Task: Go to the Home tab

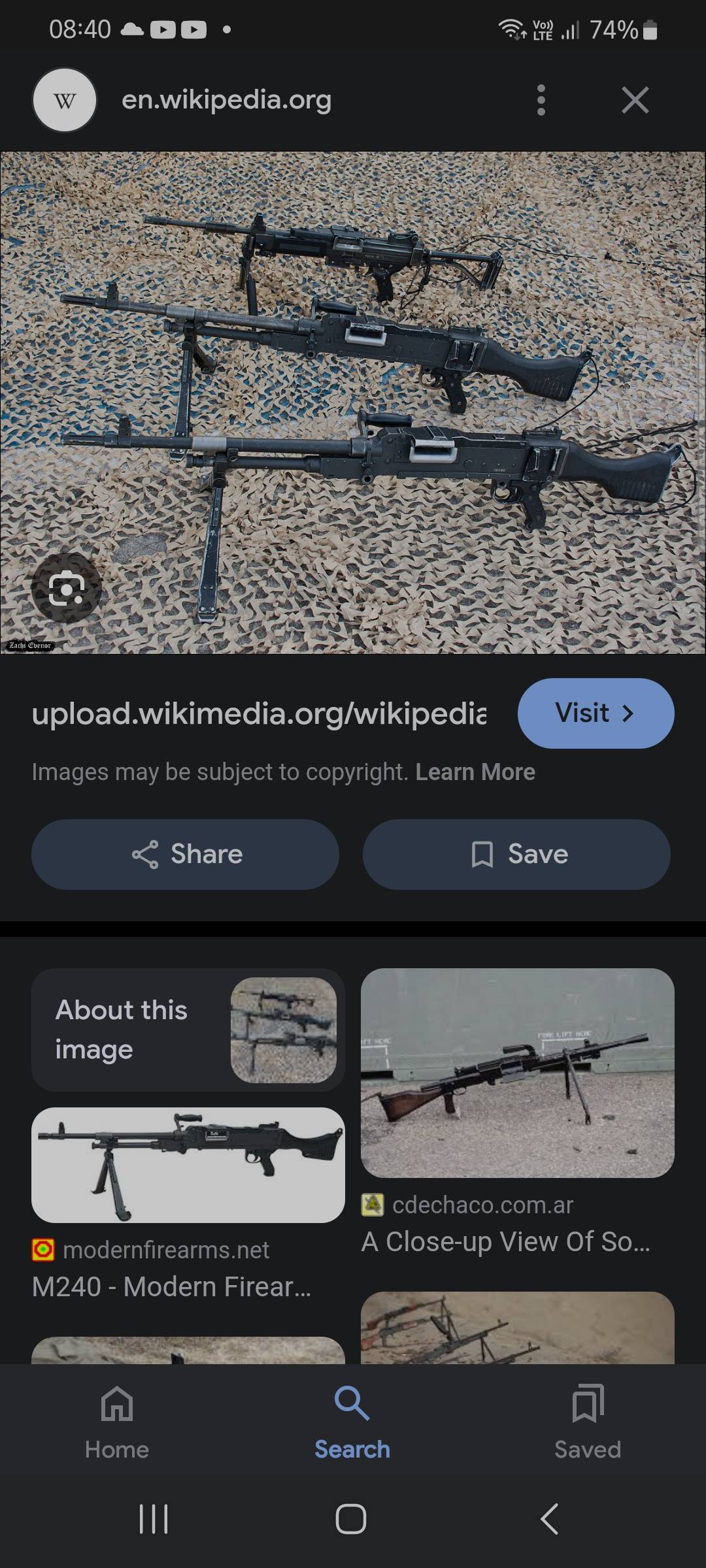Action: pyautogui.click(x=117, y=1423)
